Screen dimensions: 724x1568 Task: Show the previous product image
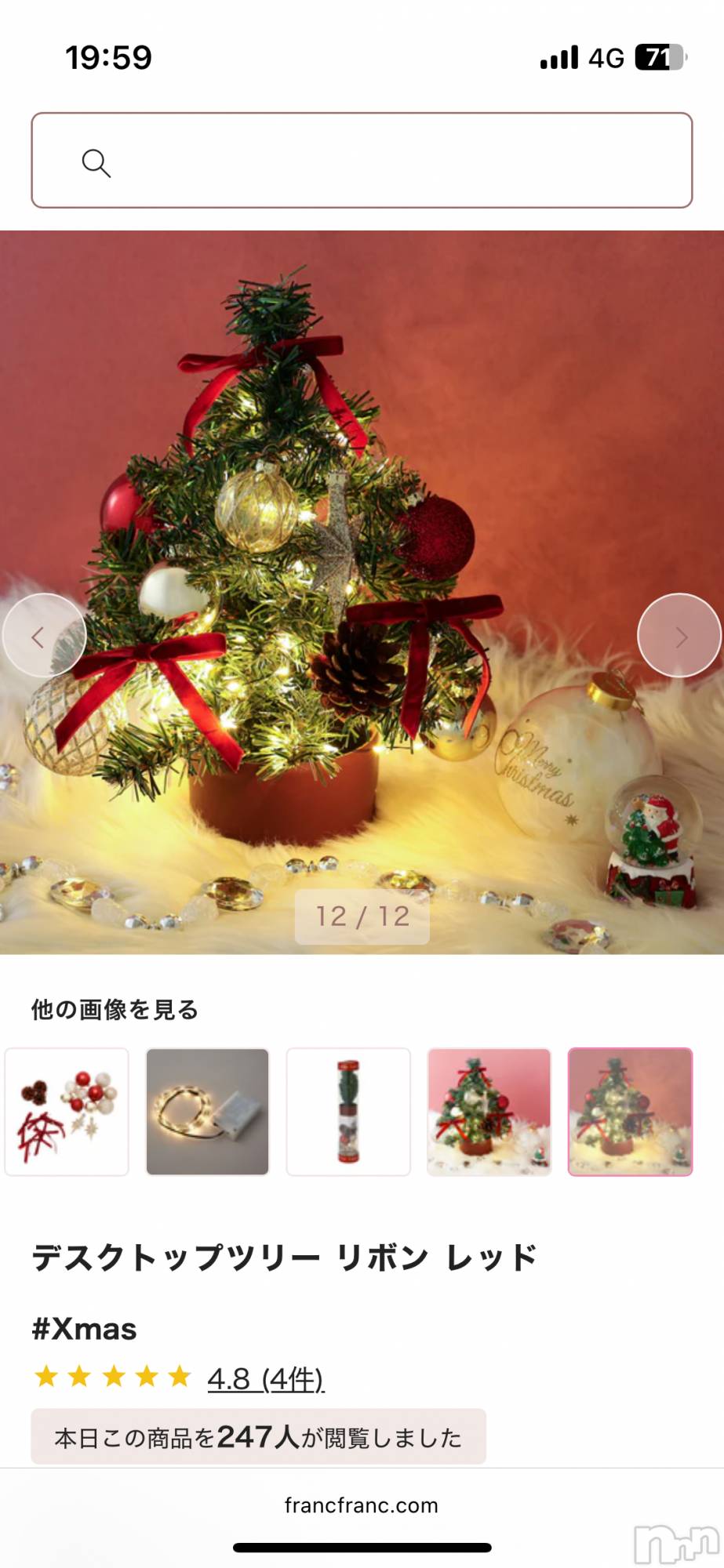[44, 636]
